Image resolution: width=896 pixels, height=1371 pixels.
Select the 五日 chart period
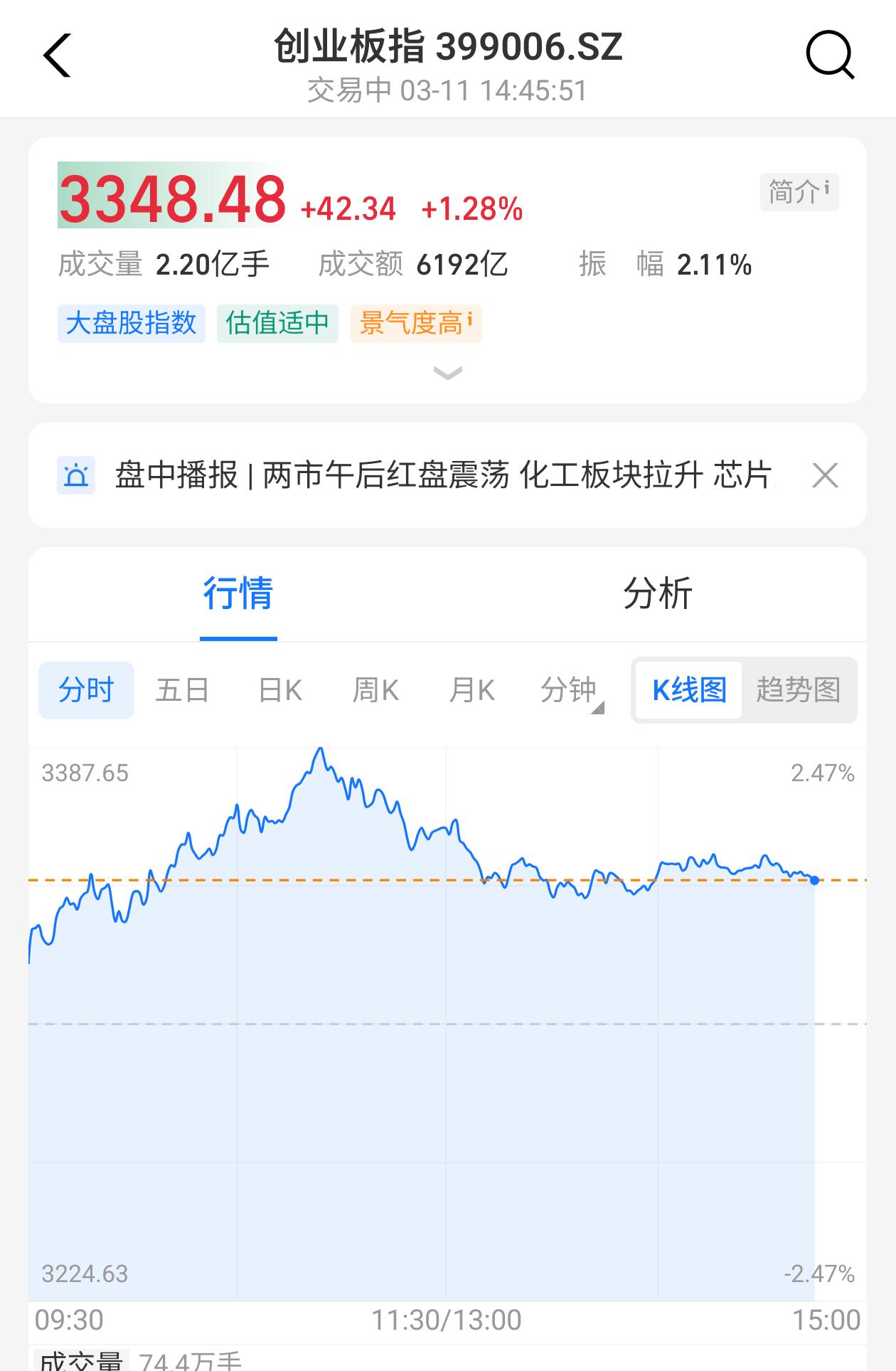[x=182, y=690]
